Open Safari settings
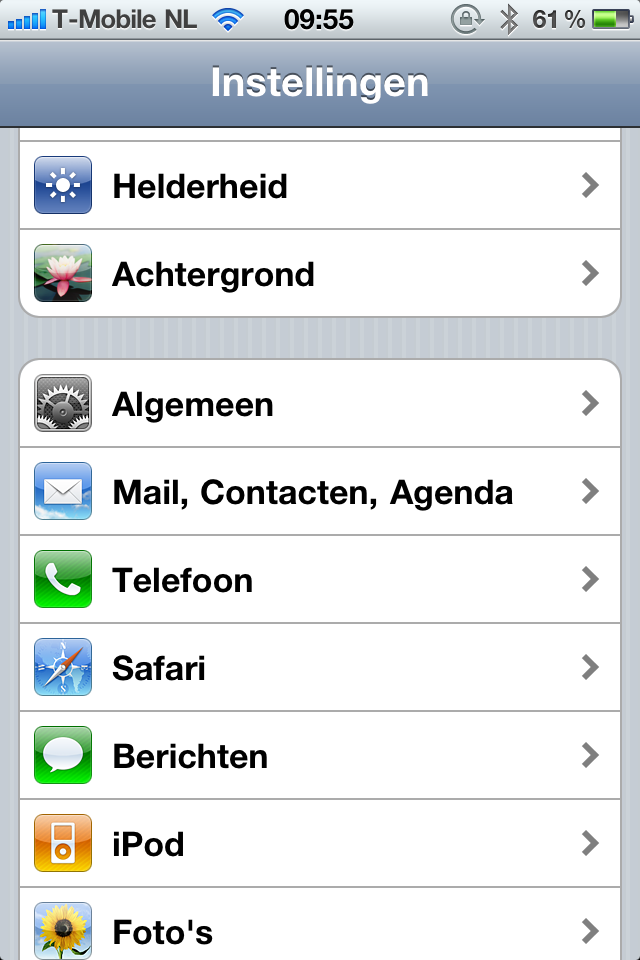This screenshot has width=640, height=960. [320, 668]
